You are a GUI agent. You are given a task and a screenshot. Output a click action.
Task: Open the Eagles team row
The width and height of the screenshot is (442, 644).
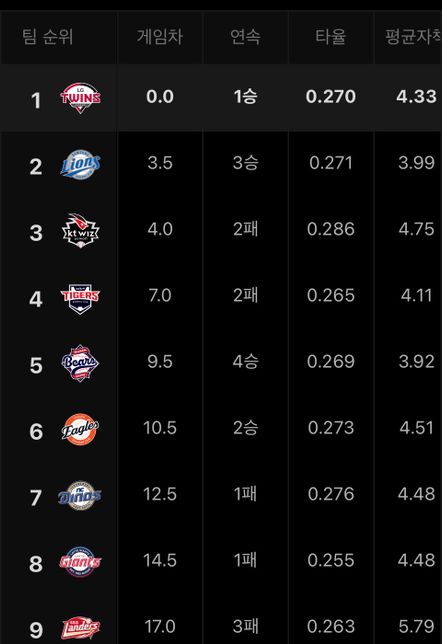click(x=221, y=429)
